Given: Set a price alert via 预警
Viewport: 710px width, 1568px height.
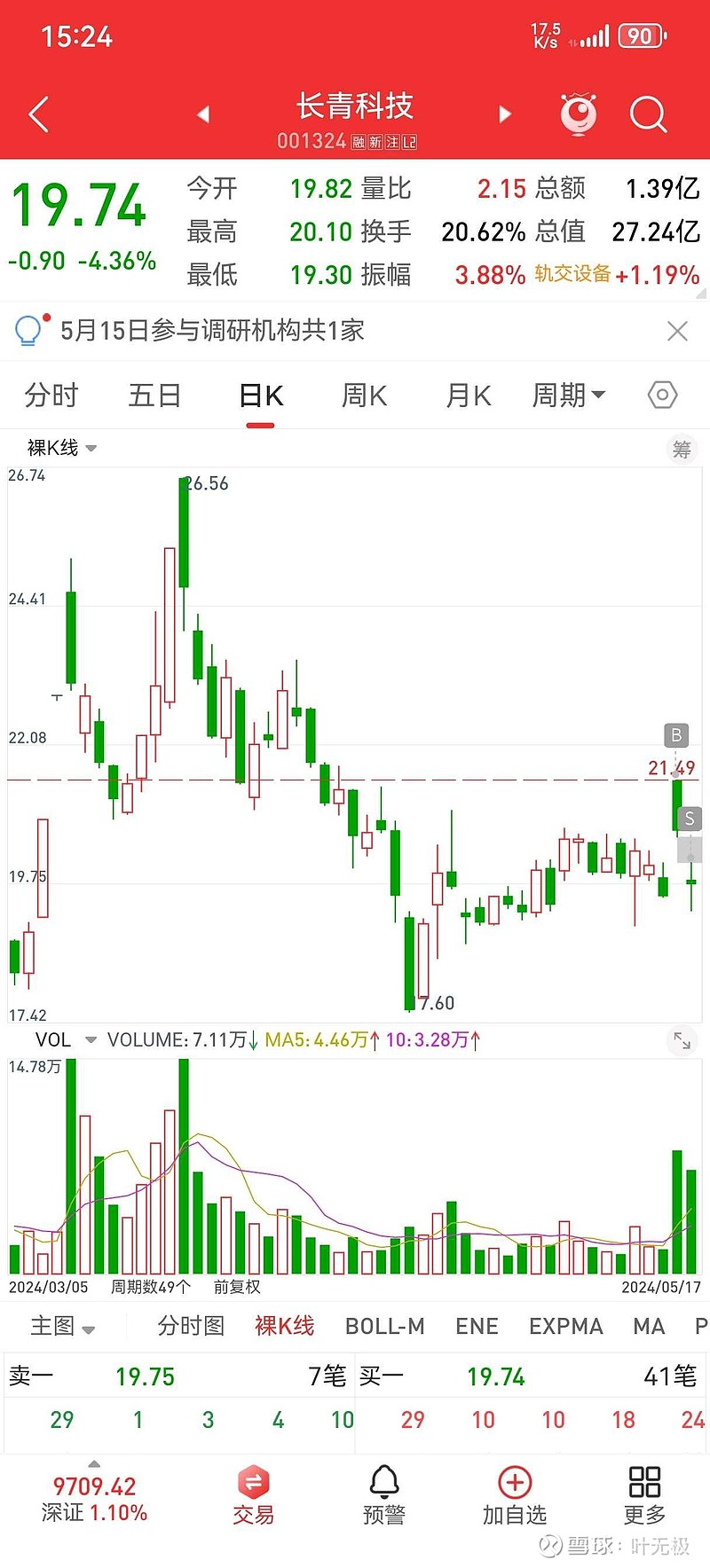Looking at the screenshot, I should [x=384, y=1495].
